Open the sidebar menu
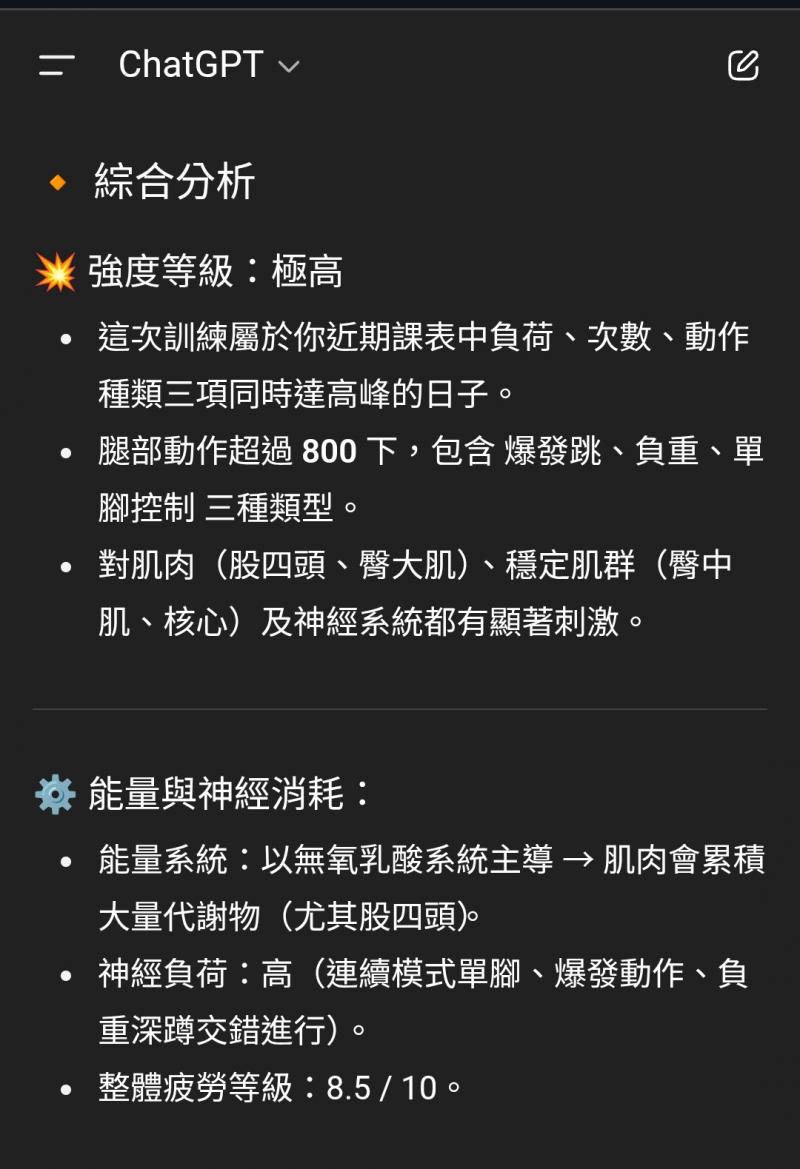800x1169 pixels. coord(57,66)
